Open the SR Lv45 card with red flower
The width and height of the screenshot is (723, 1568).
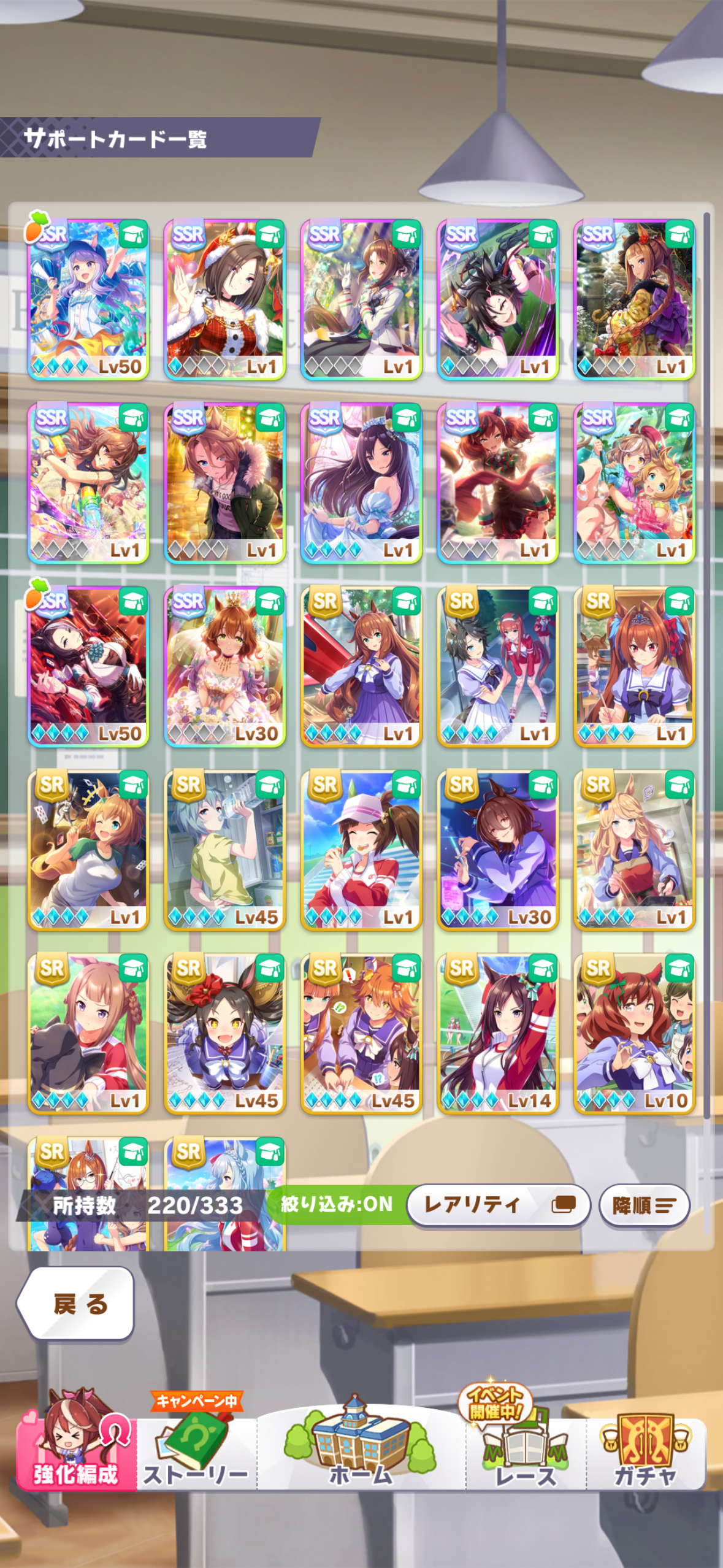[225, 1034]
